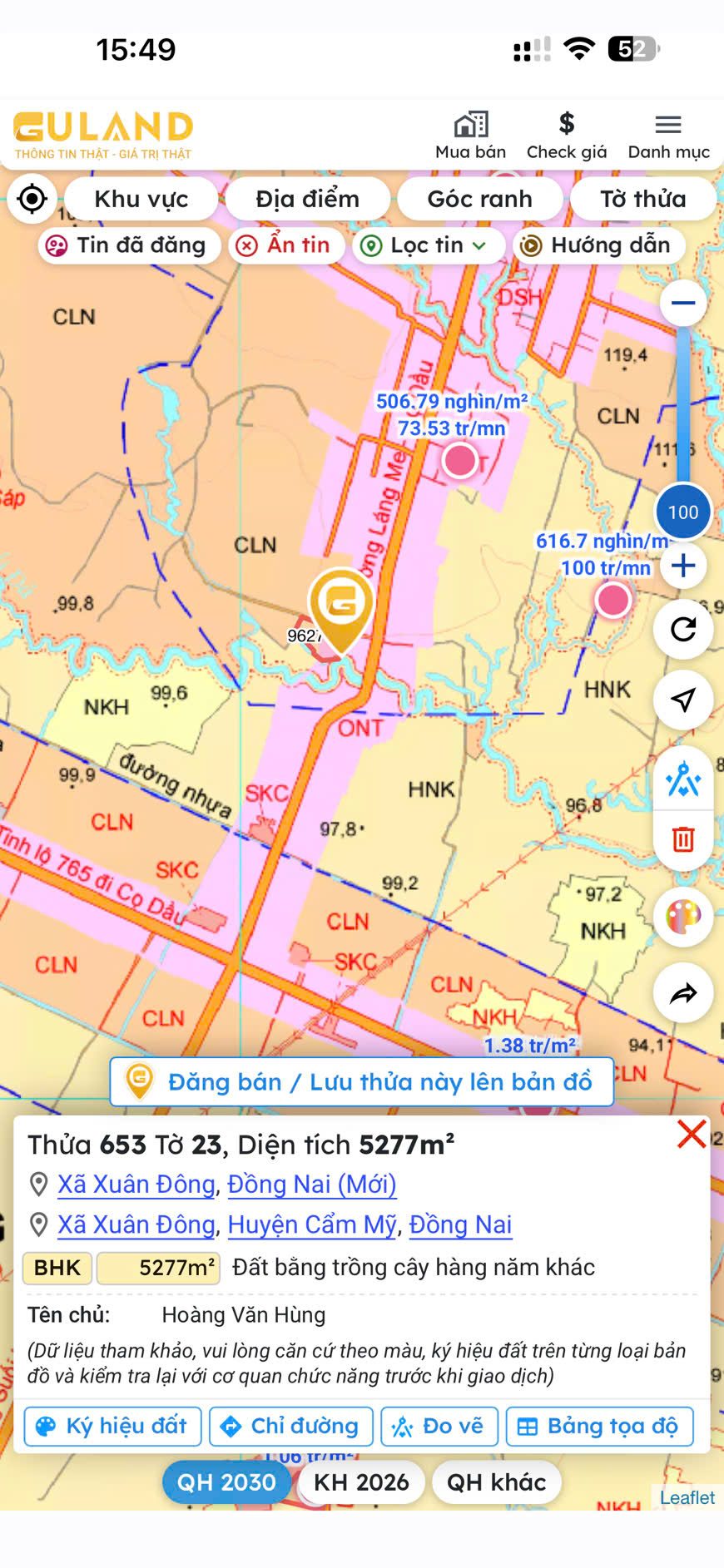Share this map location

click(x=683, y=993)
